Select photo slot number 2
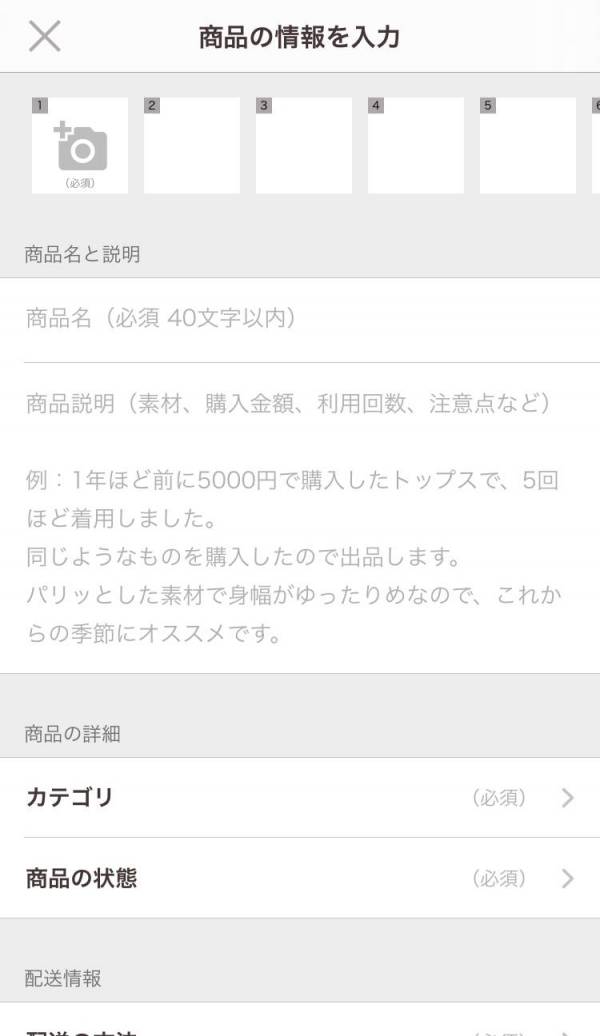600x1036 pixels. click(x=192, y=145)
